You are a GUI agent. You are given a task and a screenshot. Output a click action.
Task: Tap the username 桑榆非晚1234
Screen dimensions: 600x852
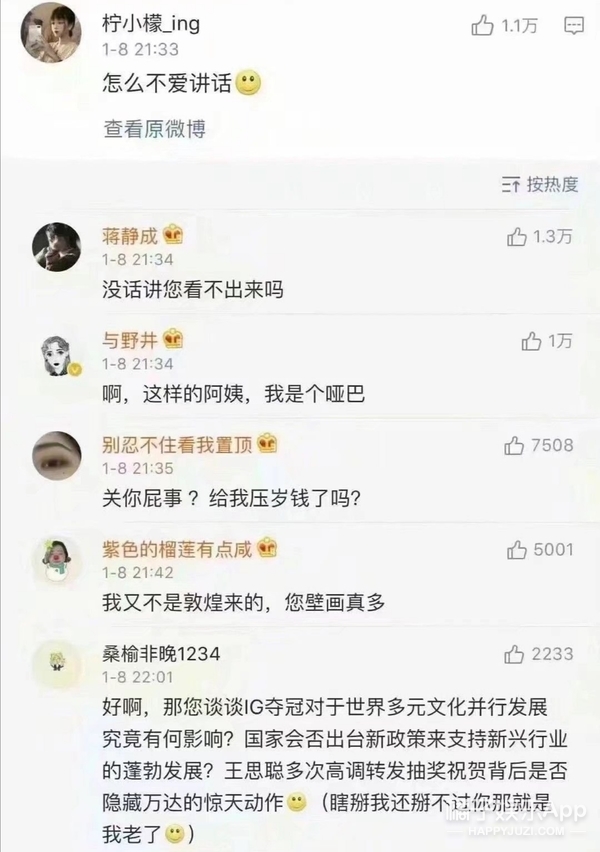point(161,652)
